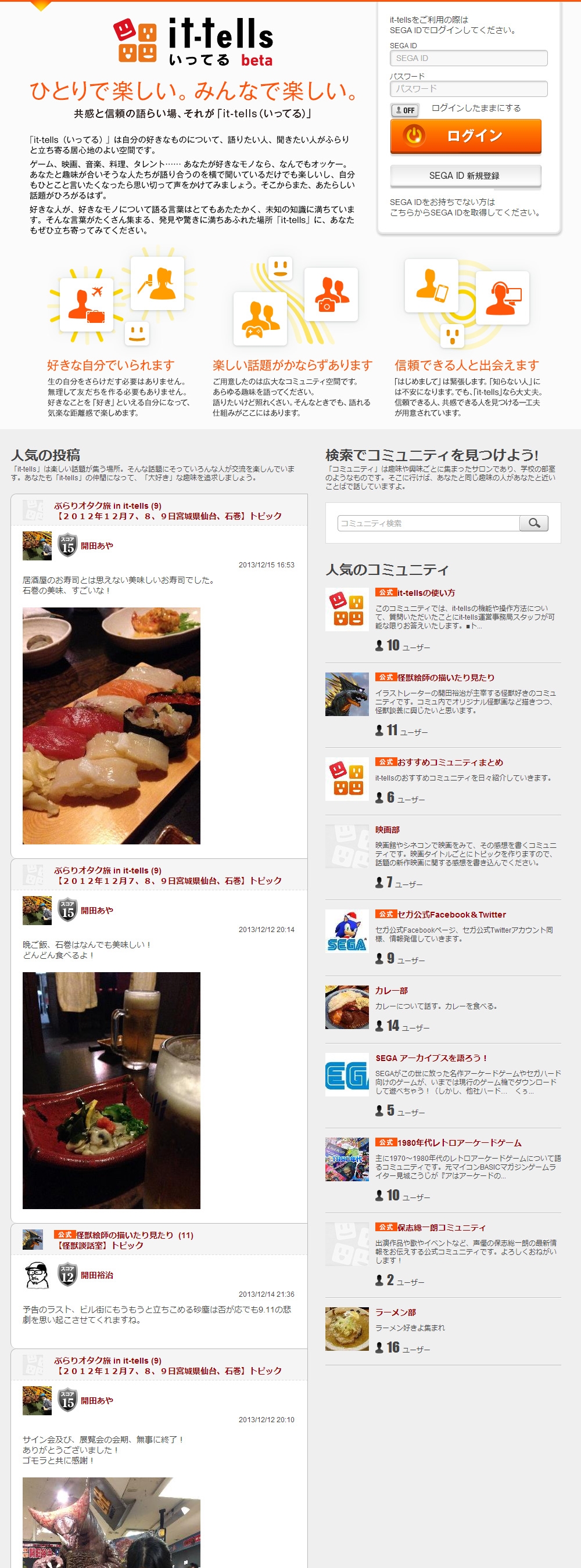
Task: Visit セガ公式Facebook＆Twitter community
Action: pyautogui.click(x=451, y=914)
